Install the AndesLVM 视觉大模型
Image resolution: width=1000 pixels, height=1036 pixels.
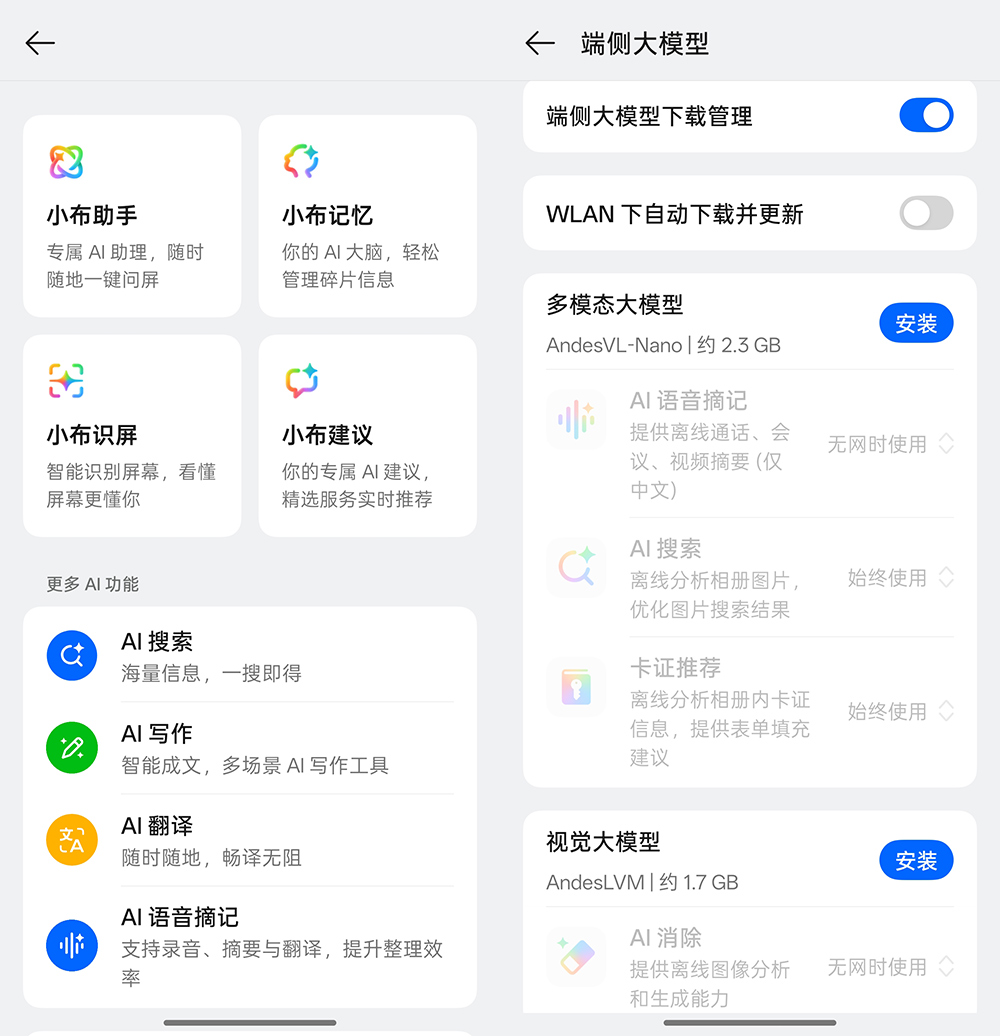(916, 861)
